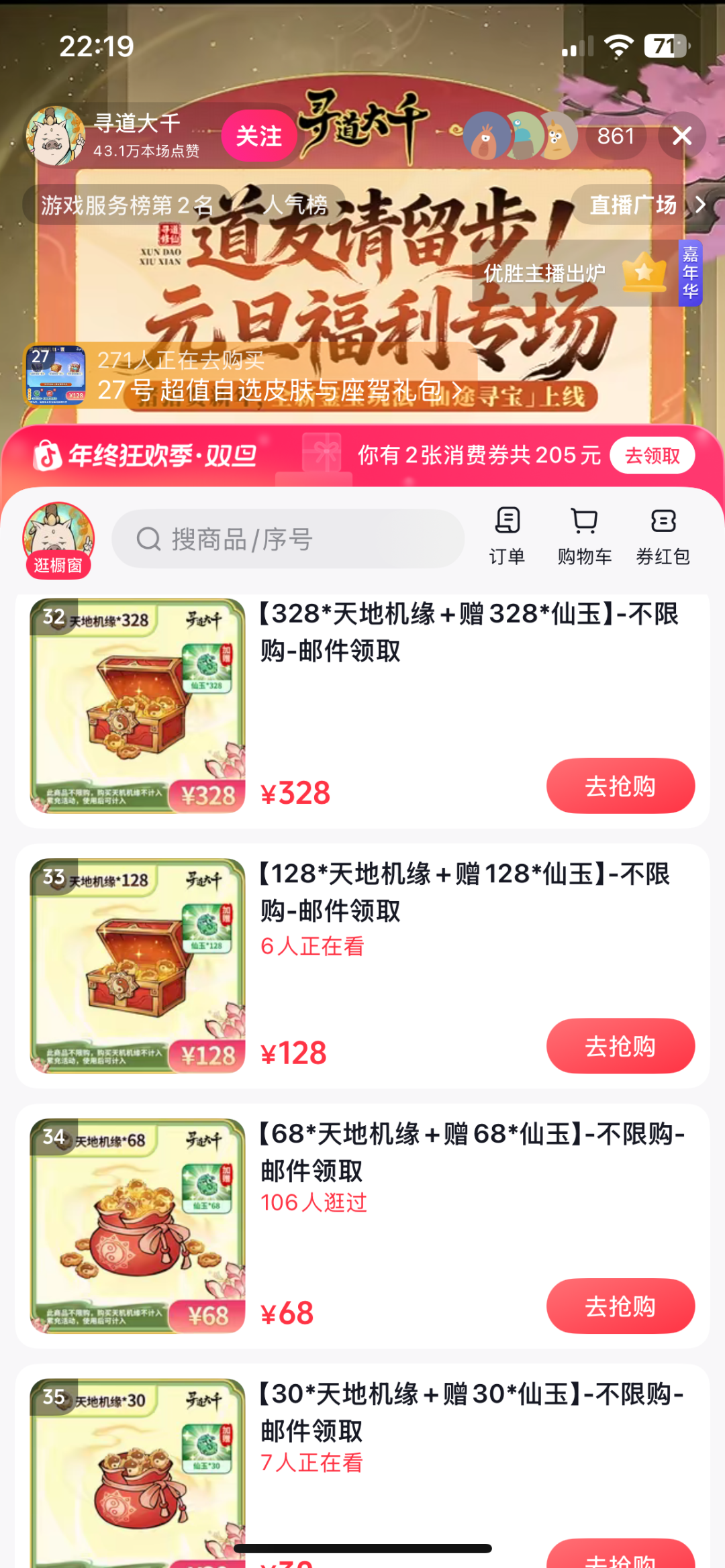
Task: Close the live stream
Action: click(x=682, y=136)
